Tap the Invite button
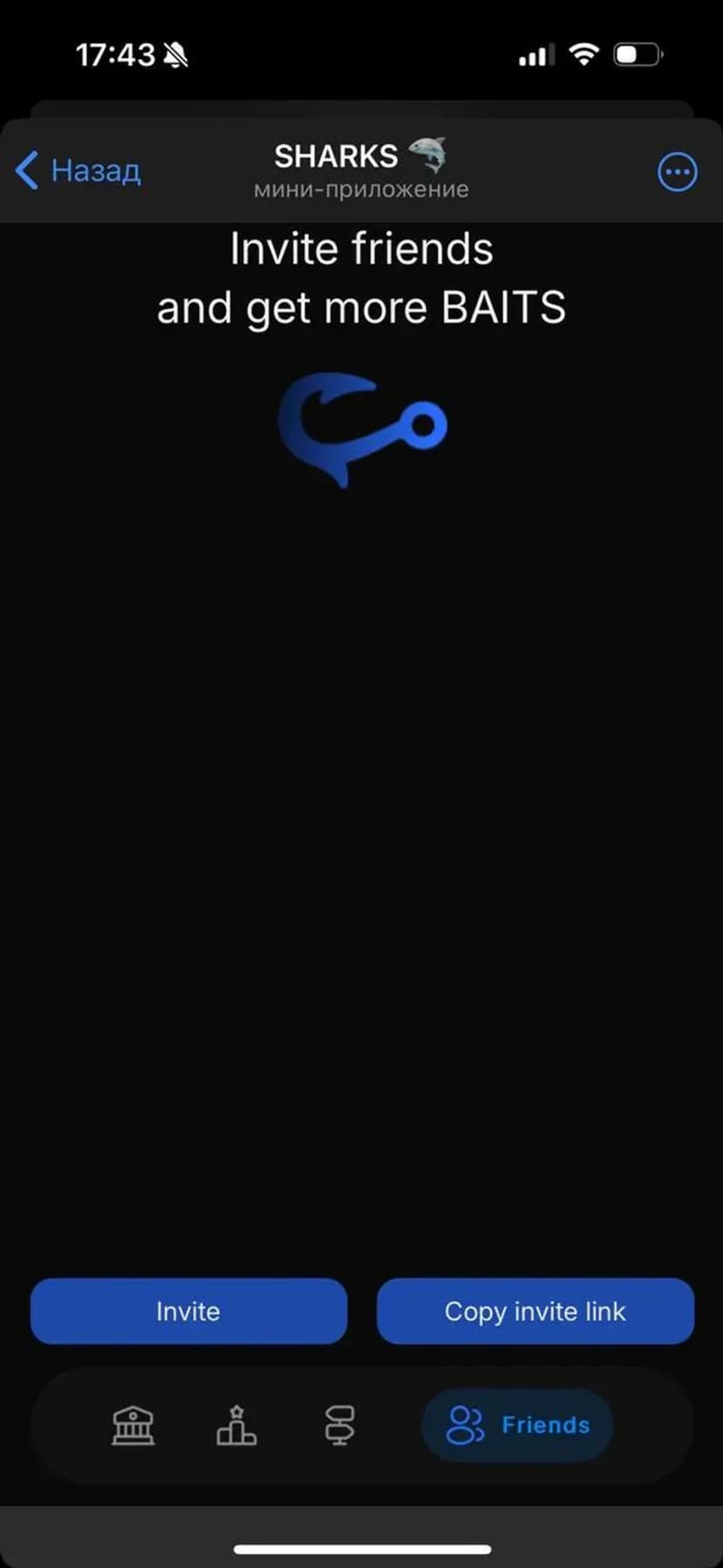 (x=189, y=1310)
